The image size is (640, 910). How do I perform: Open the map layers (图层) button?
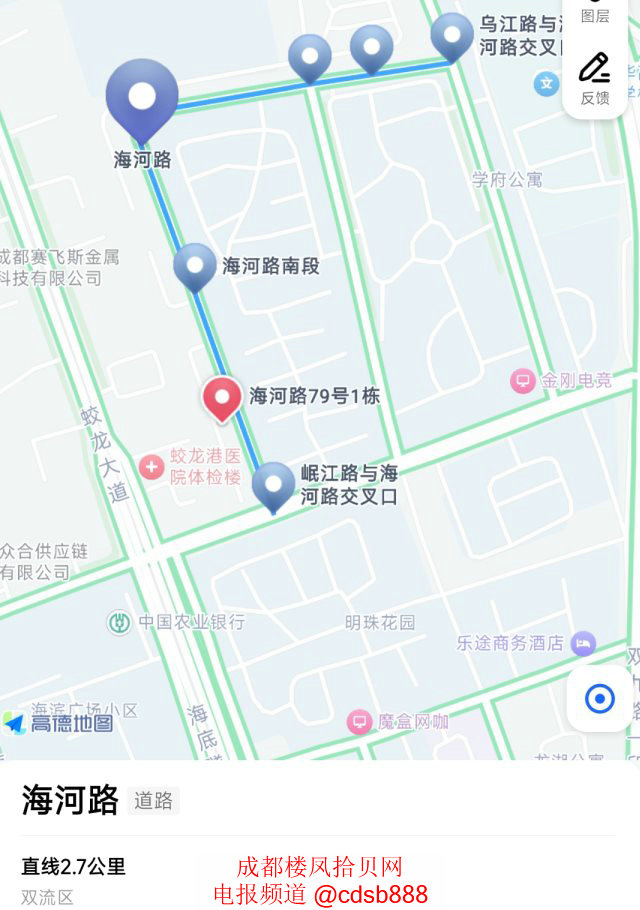point(595,12)
